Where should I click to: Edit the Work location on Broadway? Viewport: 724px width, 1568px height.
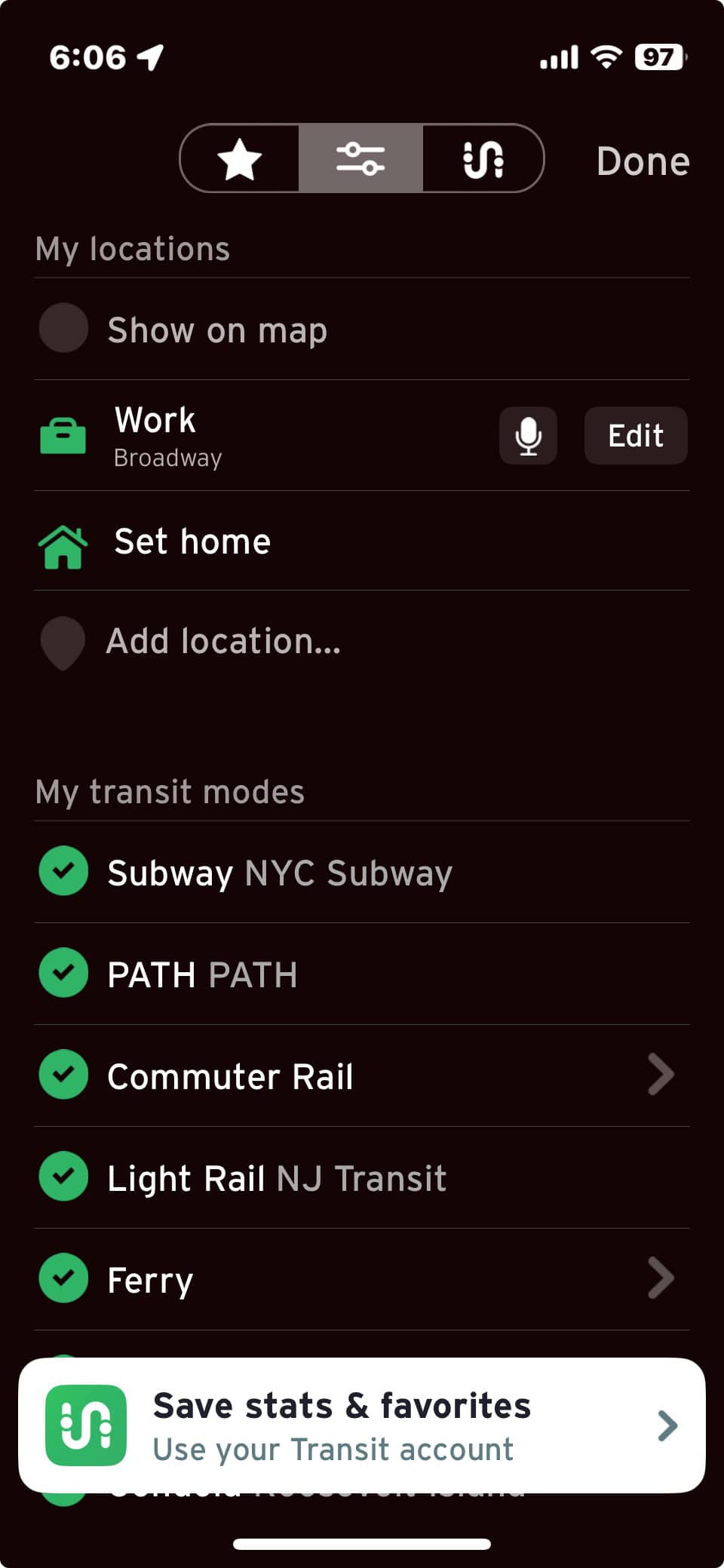pos(635,435)
